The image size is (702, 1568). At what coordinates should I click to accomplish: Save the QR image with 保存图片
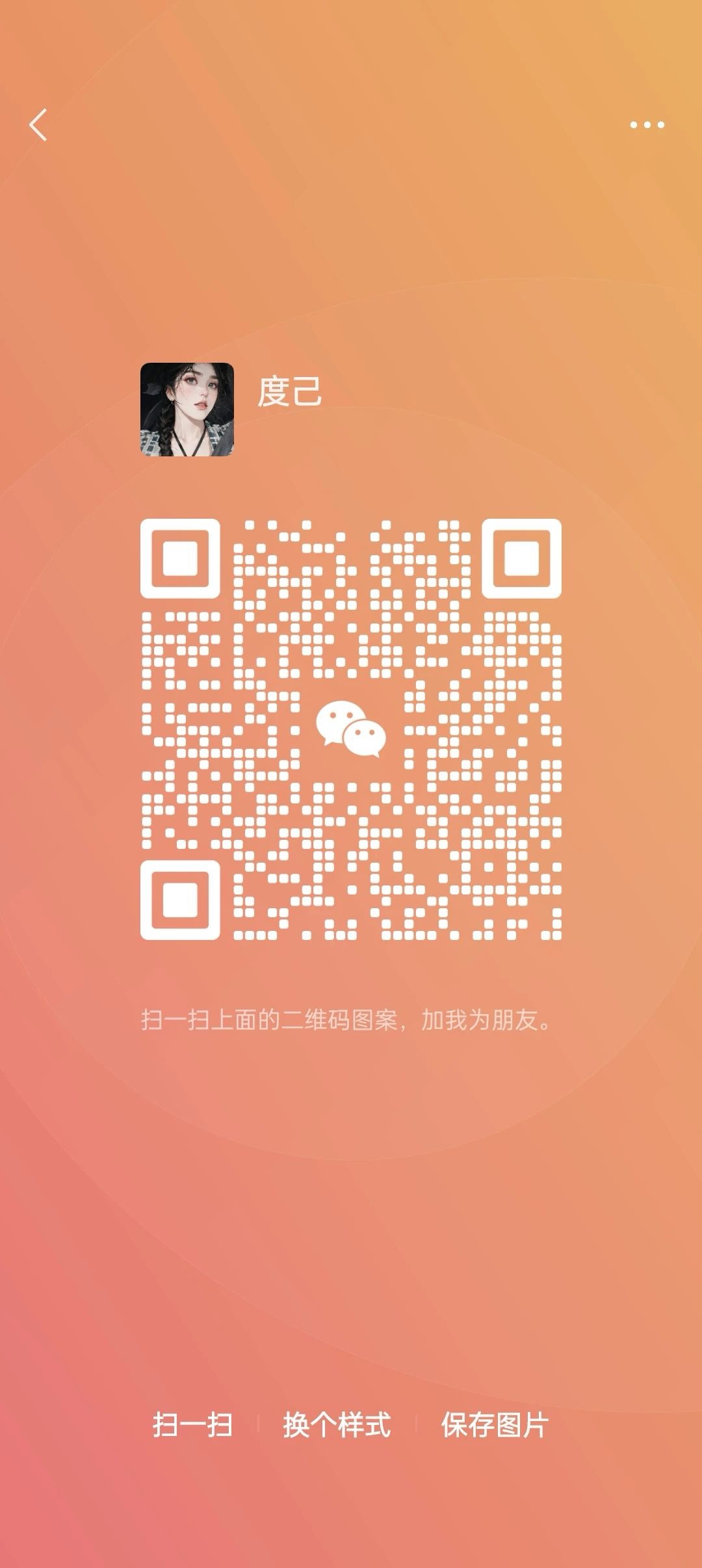pos(495,1425)
